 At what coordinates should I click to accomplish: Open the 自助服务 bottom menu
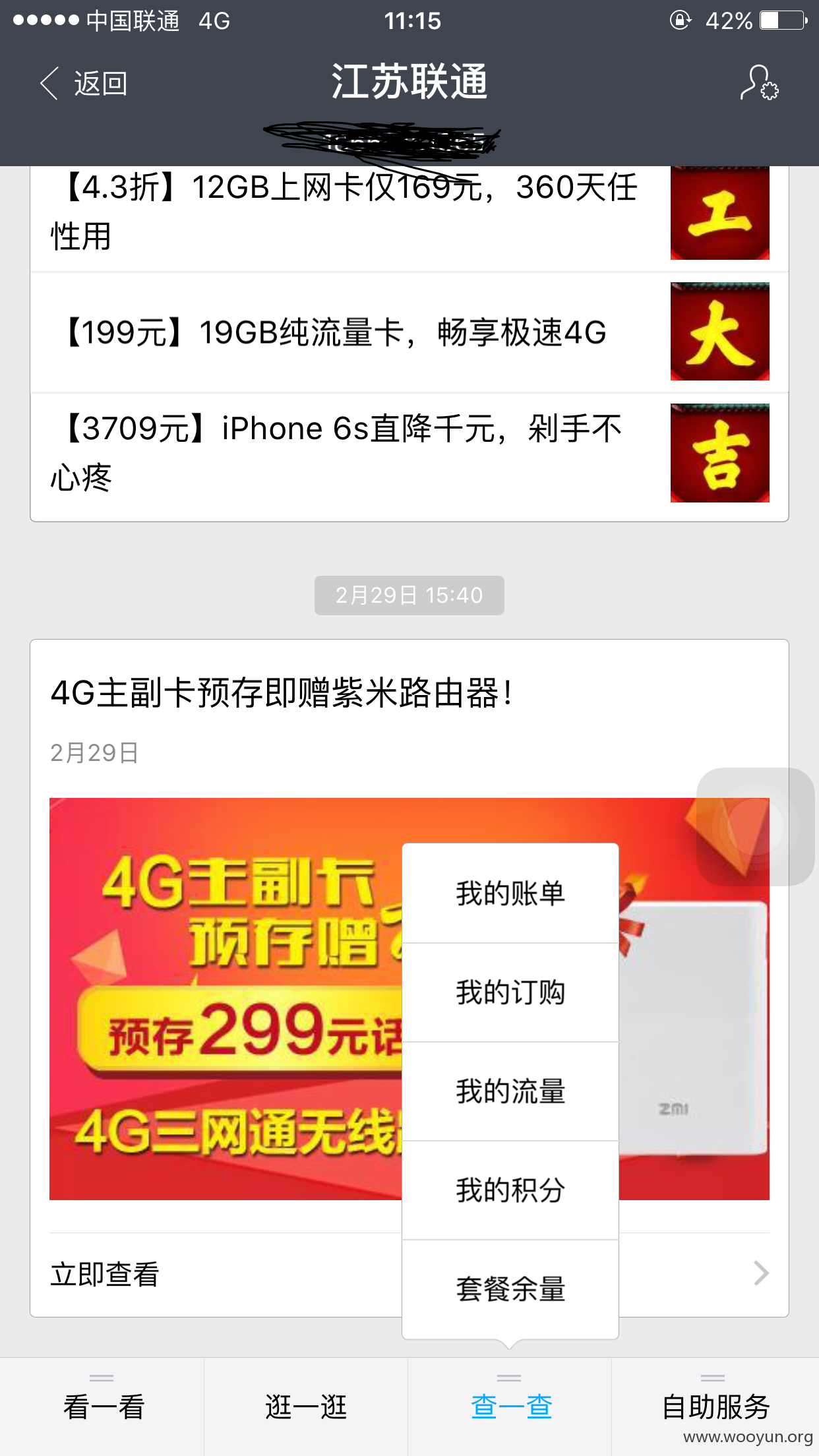point(715,1406)
